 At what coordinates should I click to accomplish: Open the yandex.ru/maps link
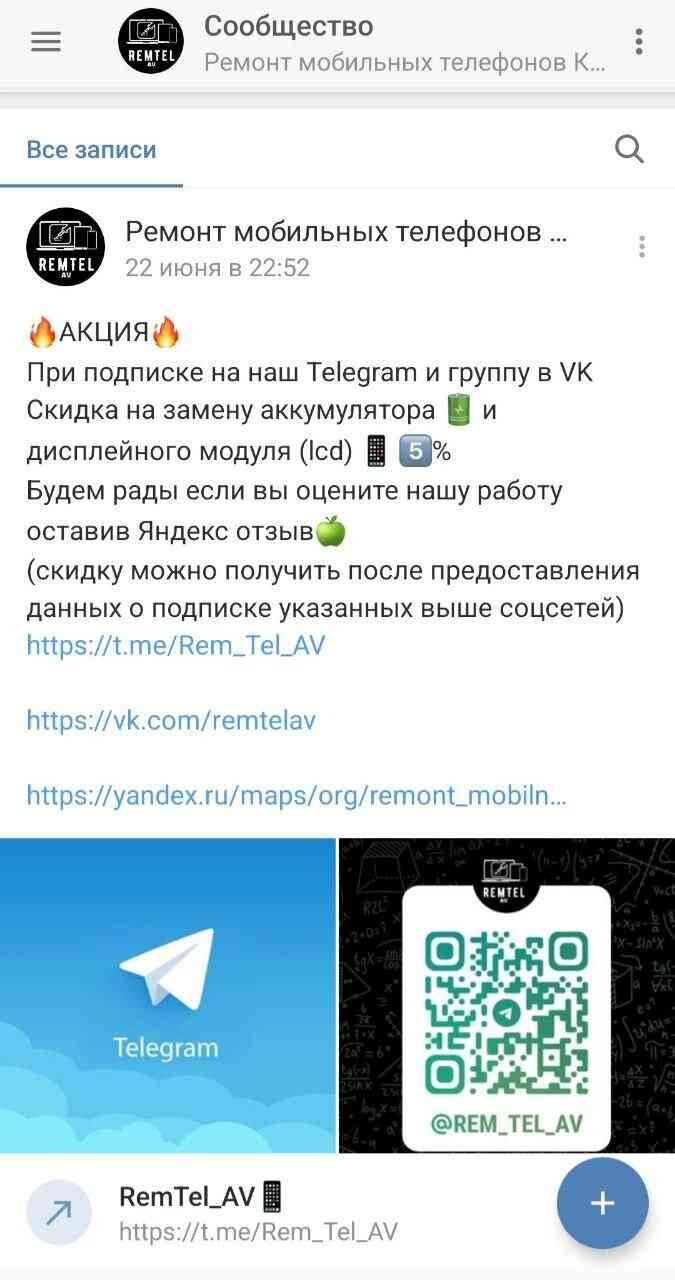click(296, 795)
